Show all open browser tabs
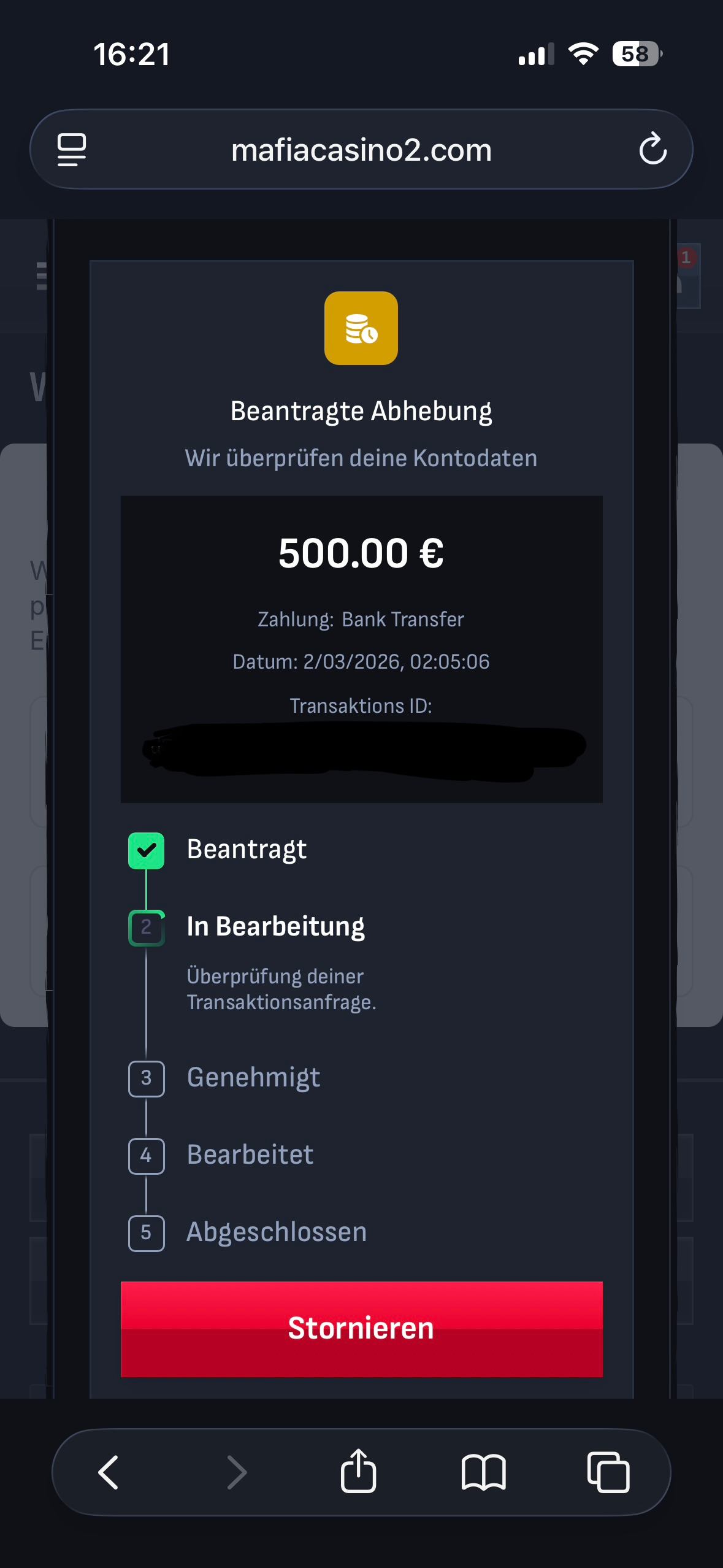 click(x=608, y=1472)
